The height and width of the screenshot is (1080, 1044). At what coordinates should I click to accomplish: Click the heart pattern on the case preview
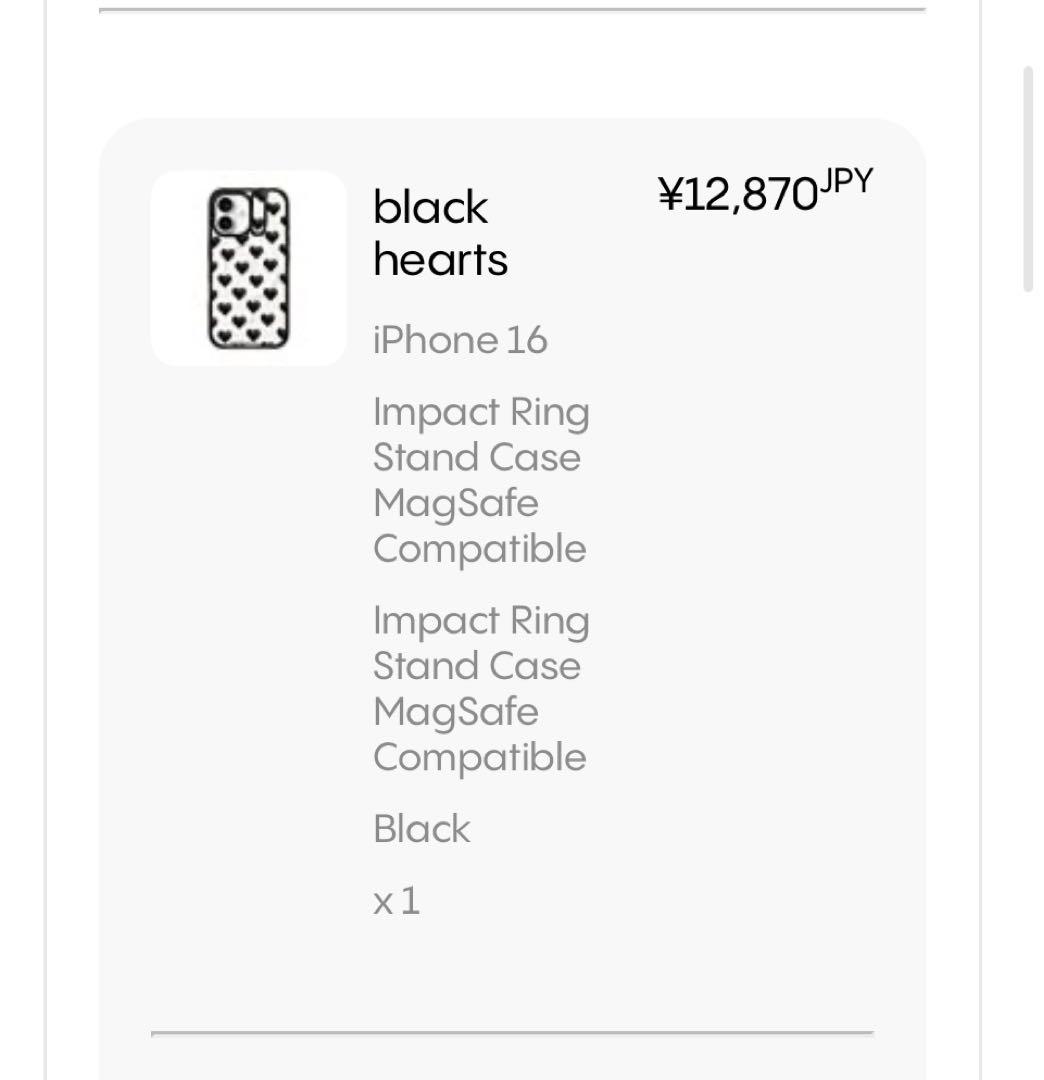pyautogui.click(x=245, y=290)
